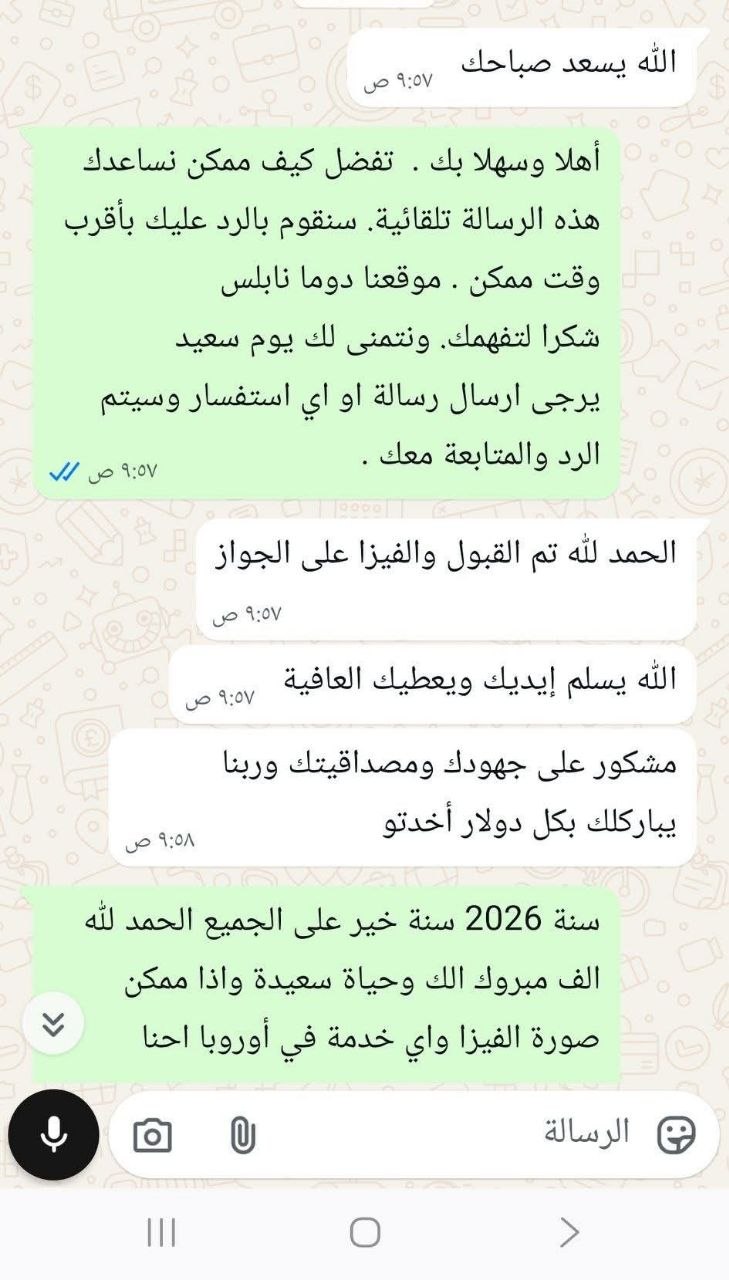Tap the microphone to record a voice message

pyautogui.click(x=54, y=1135)
